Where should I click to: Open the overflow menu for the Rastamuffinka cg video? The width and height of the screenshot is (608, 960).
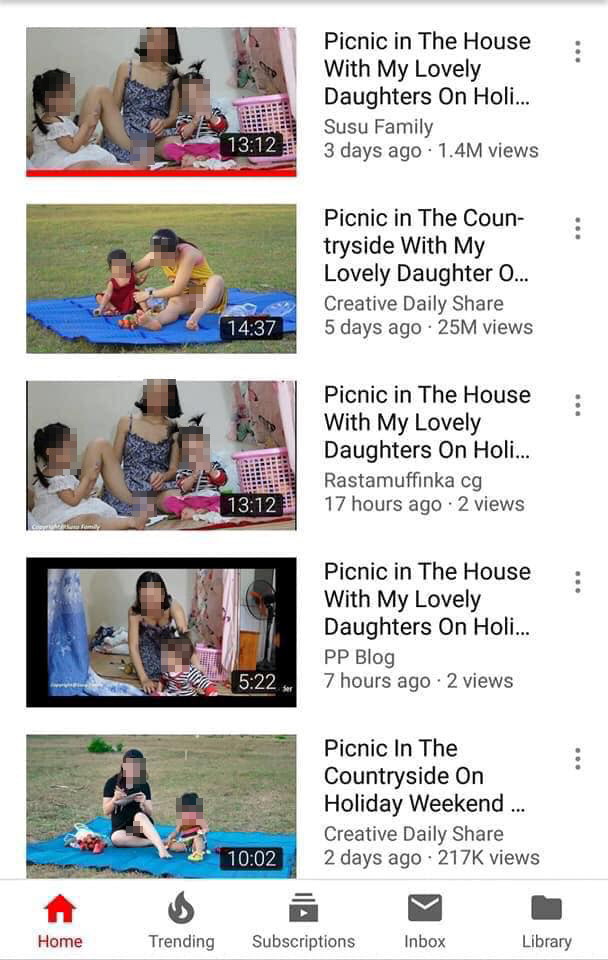(577, 405)
